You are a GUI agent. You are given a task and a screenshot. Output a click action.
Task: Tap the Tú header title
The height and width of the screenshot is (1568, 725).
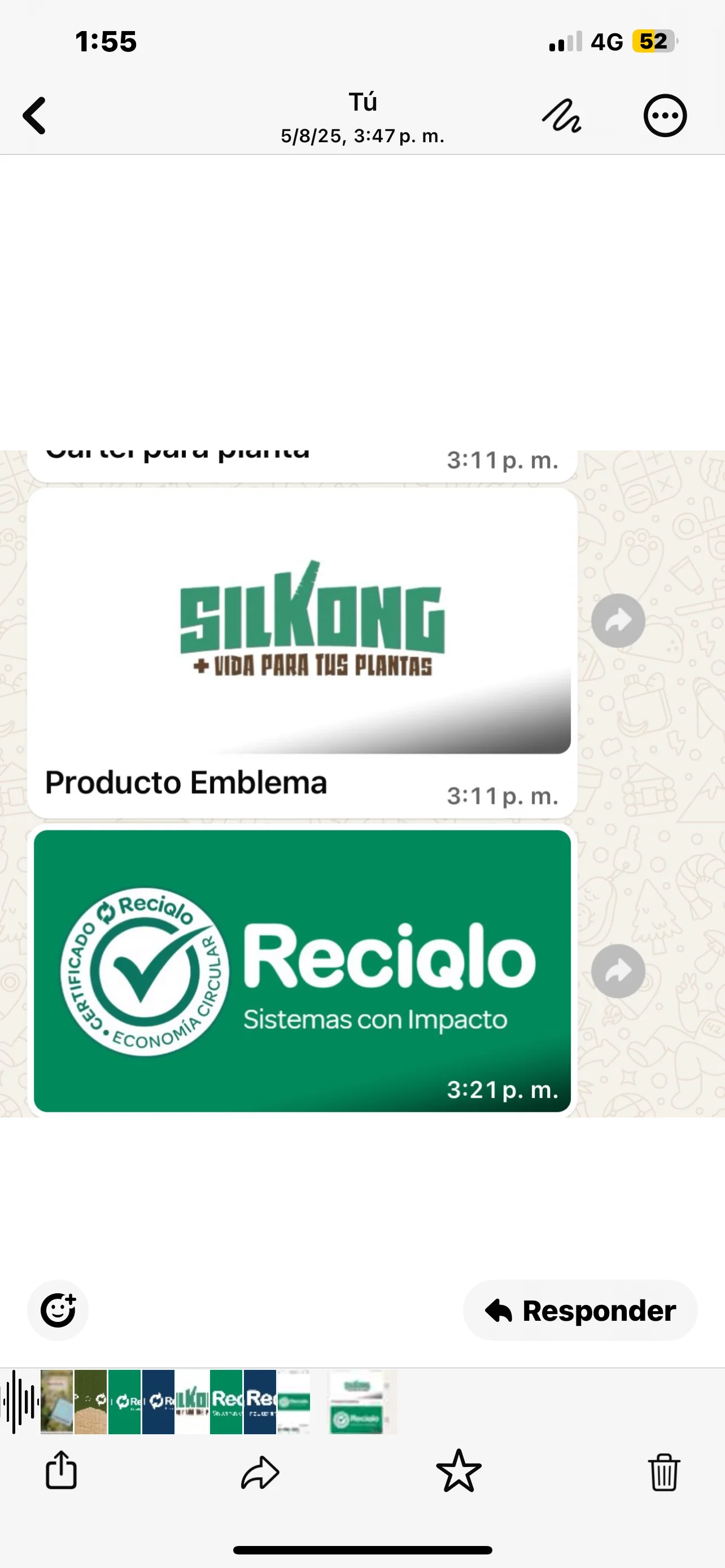[362, 102]
